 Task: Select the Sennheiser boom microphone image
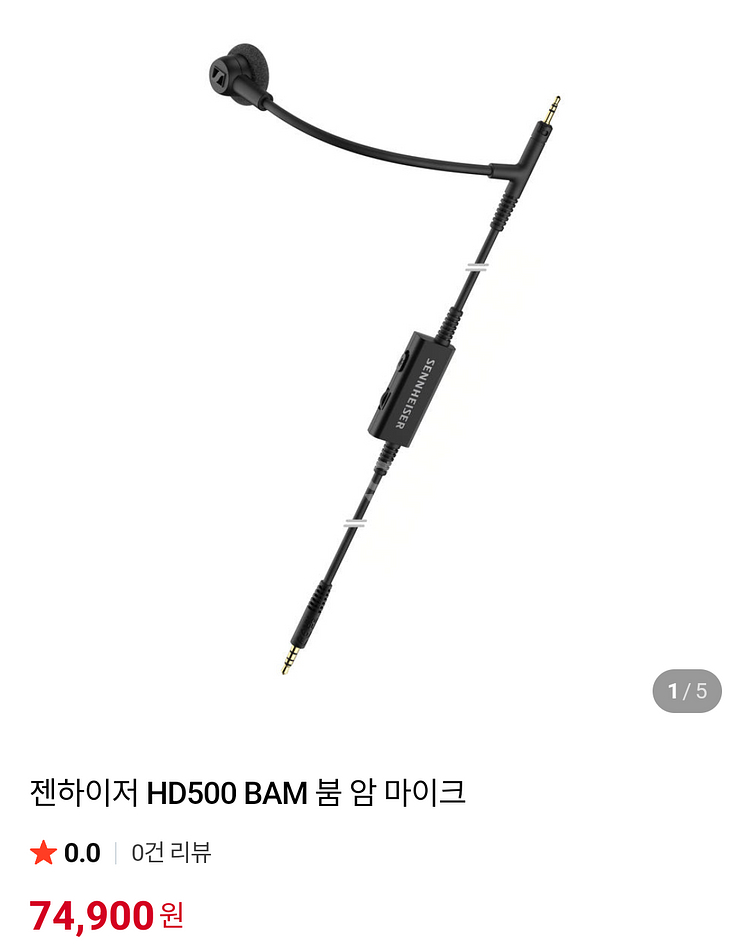375,350
